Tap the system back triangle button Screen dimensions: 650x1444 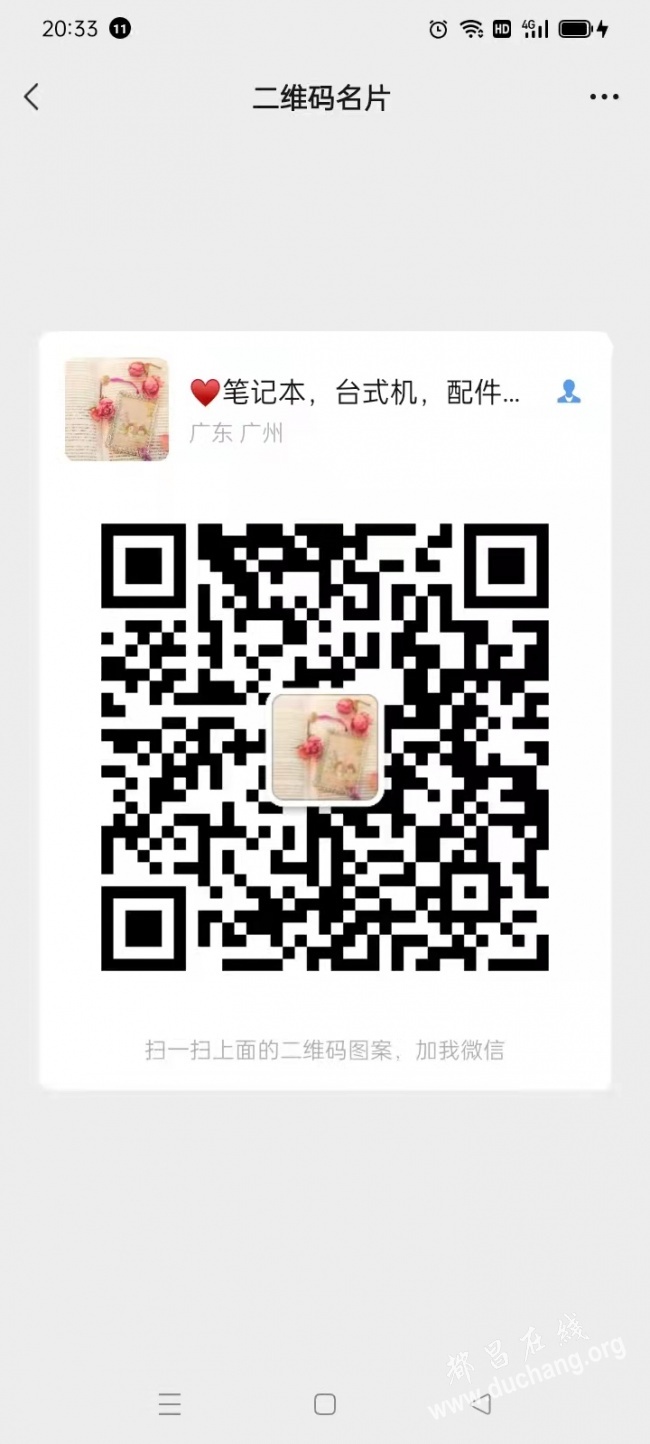coord(481,1404)
